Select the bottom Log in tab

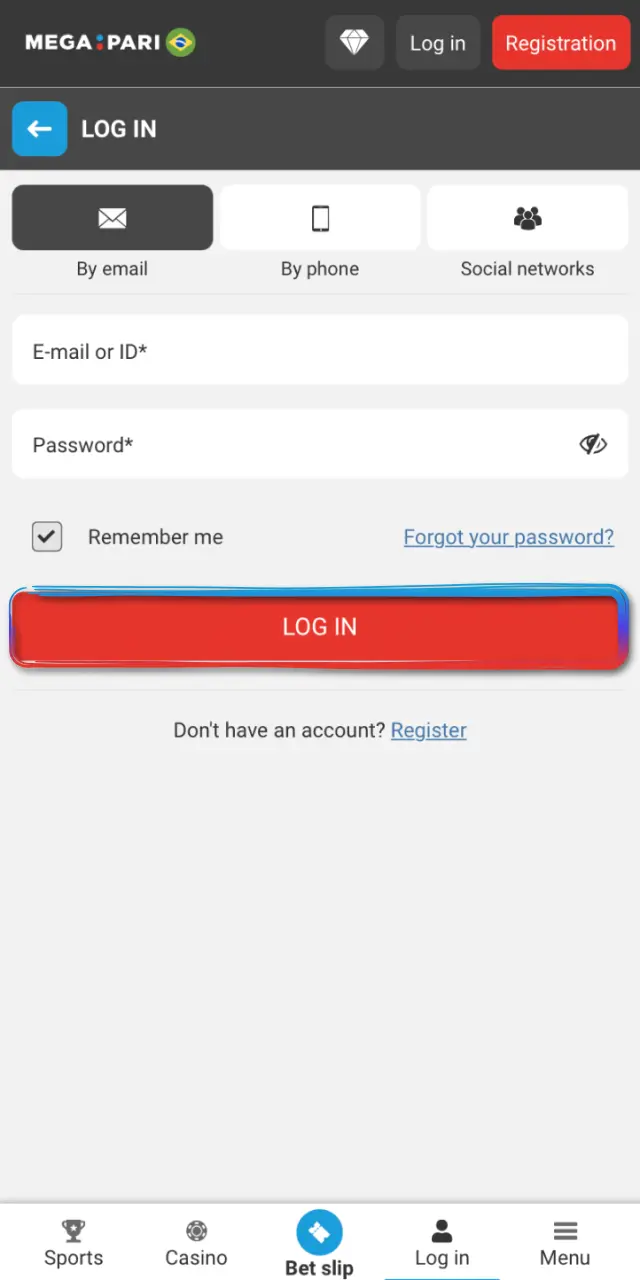tap(442, 1243)
